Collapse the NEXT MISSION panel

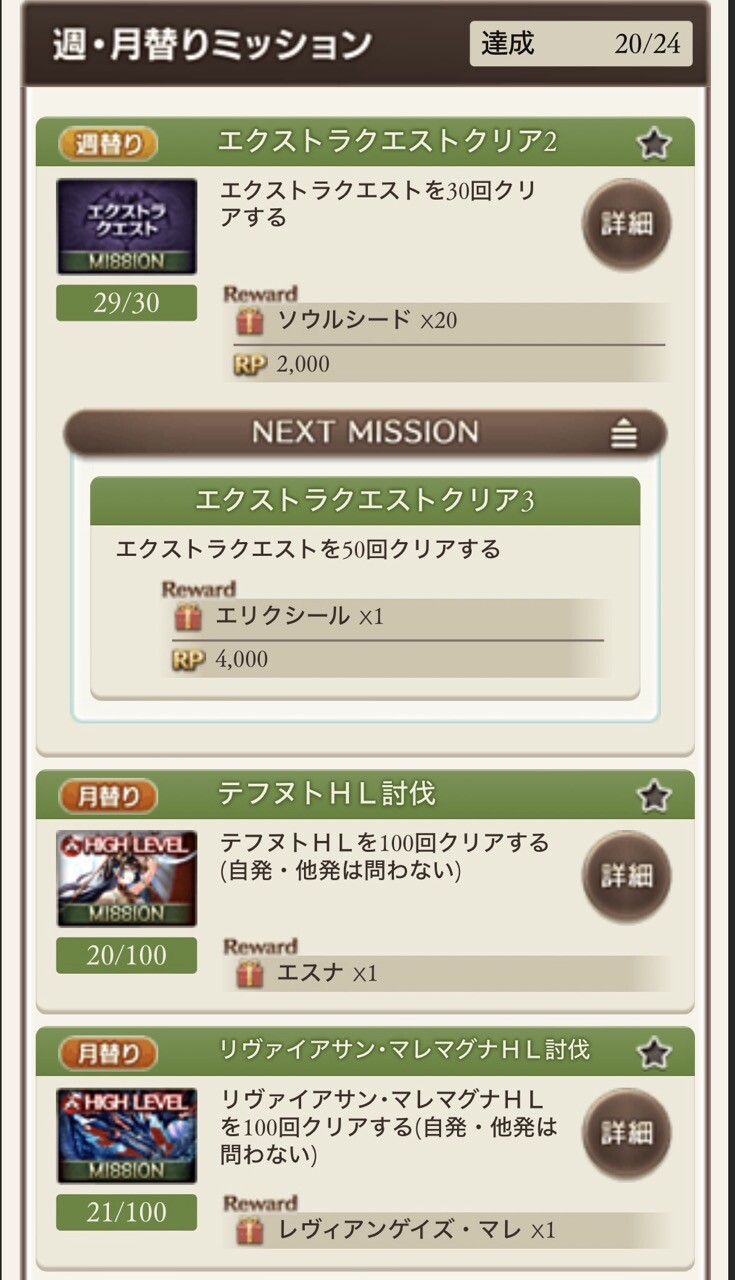[x=623, y=434]
